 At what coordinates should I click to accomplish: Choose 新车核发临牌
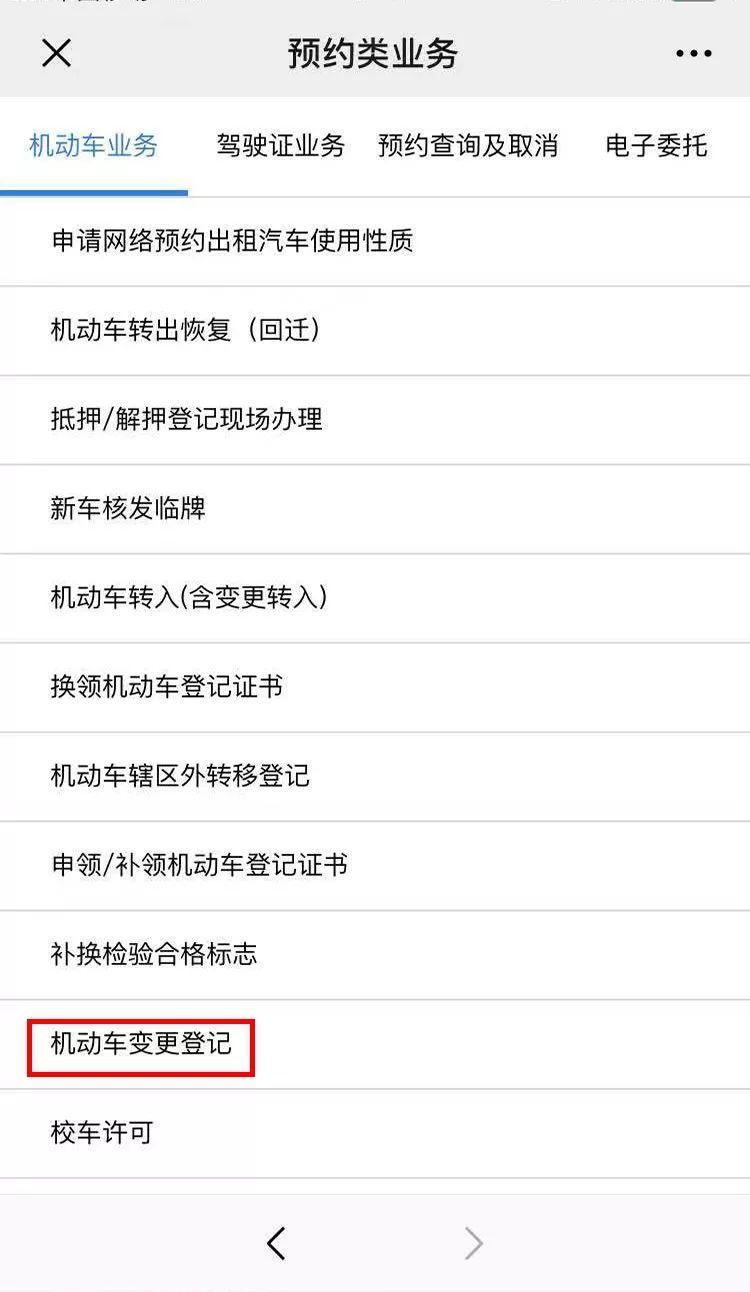click(128, 508)
